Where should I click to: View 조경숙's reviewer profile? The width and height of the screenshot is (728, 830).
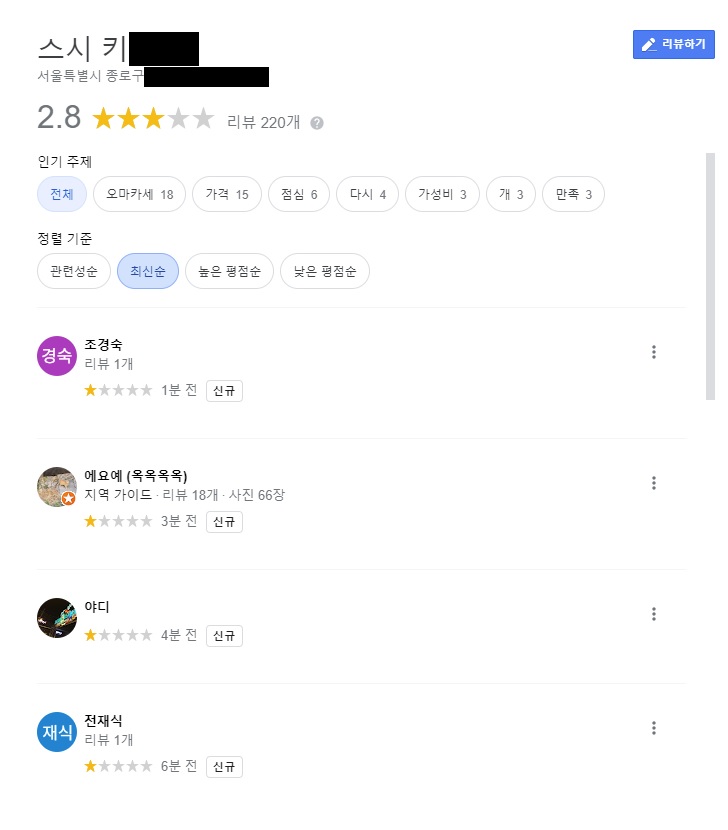(x=103, y=345)
